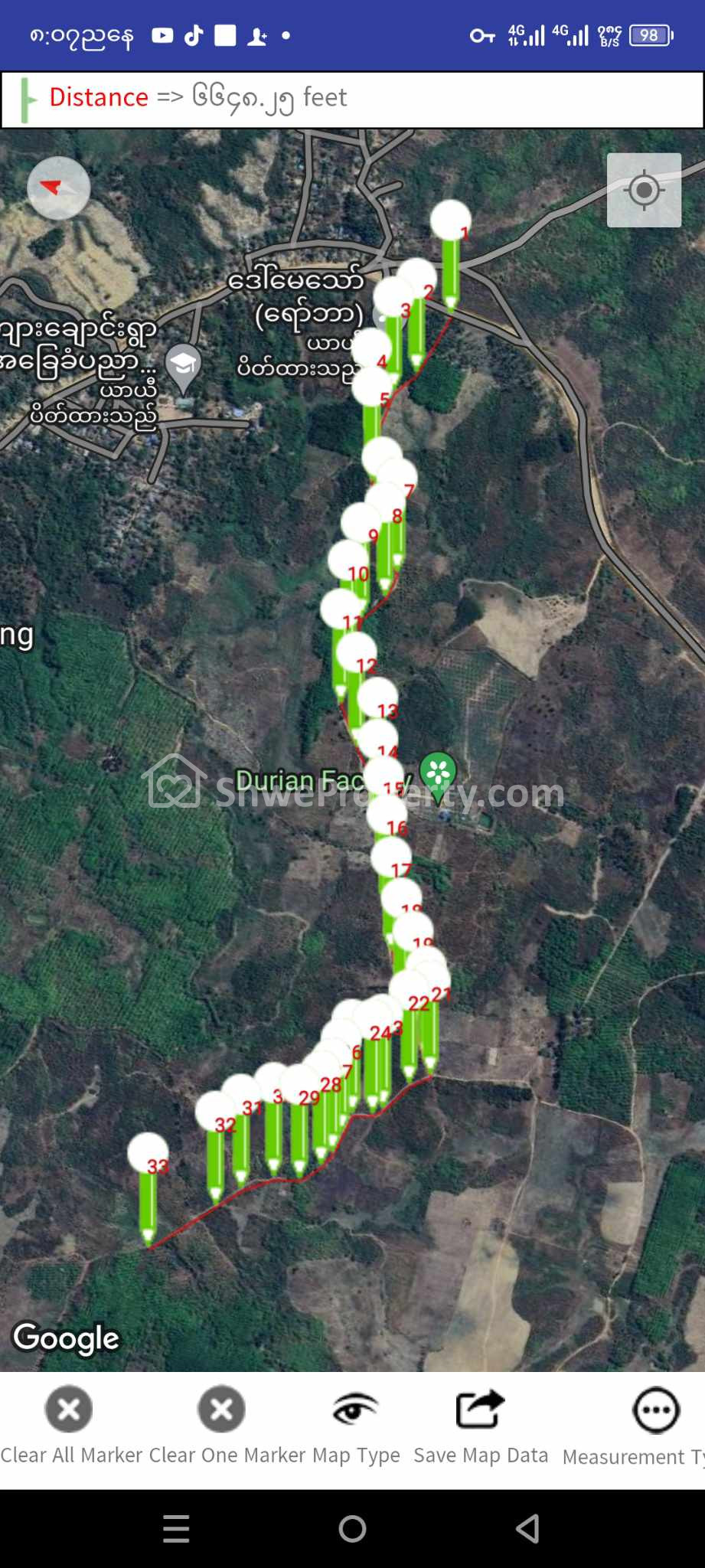The width and height of the screenshot is (705, 1568).
Task: Return to the home screen
Action: pos(352,1528)
